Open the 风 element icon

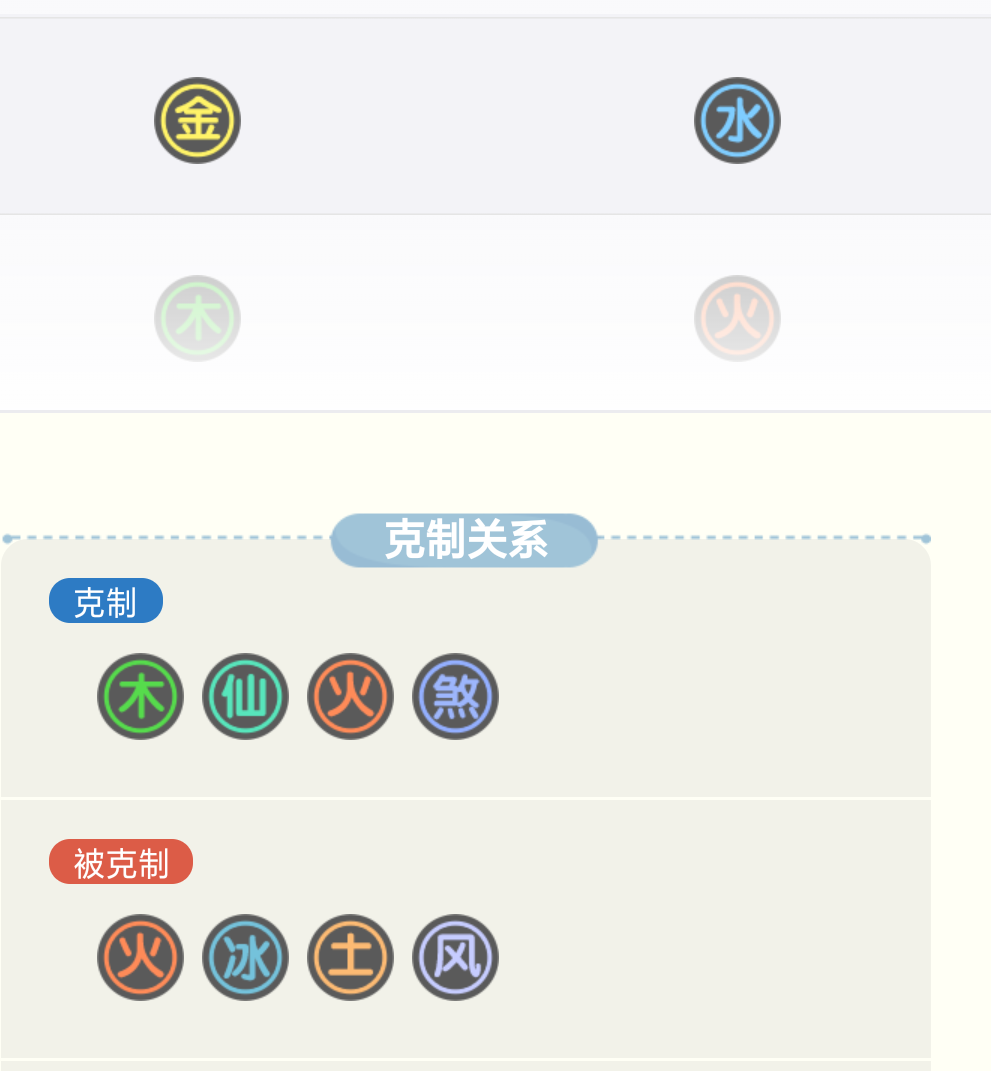(455, 957)
